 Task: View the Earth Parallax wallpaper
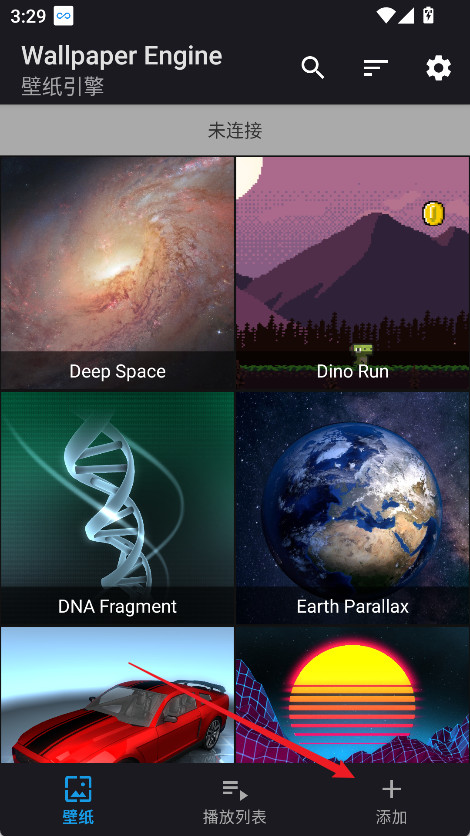pos(353,508)
